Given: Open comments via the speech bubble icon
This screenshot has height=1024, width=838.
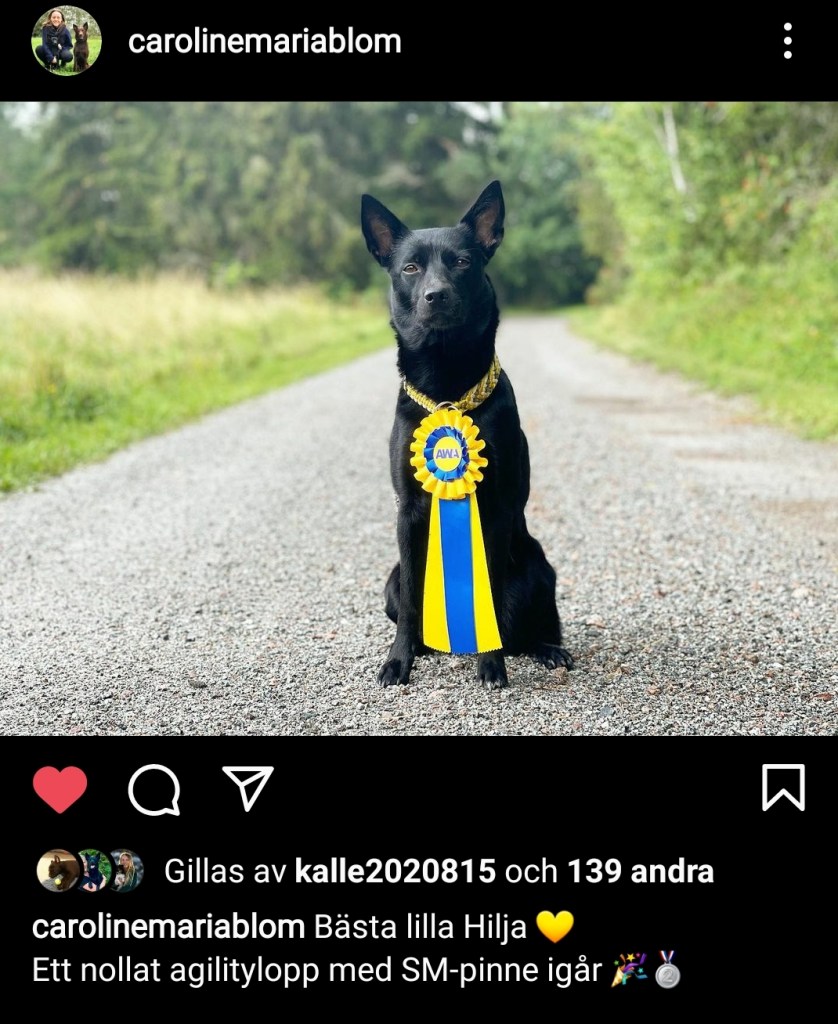Looking at the screenshot, I should [154, 789].
